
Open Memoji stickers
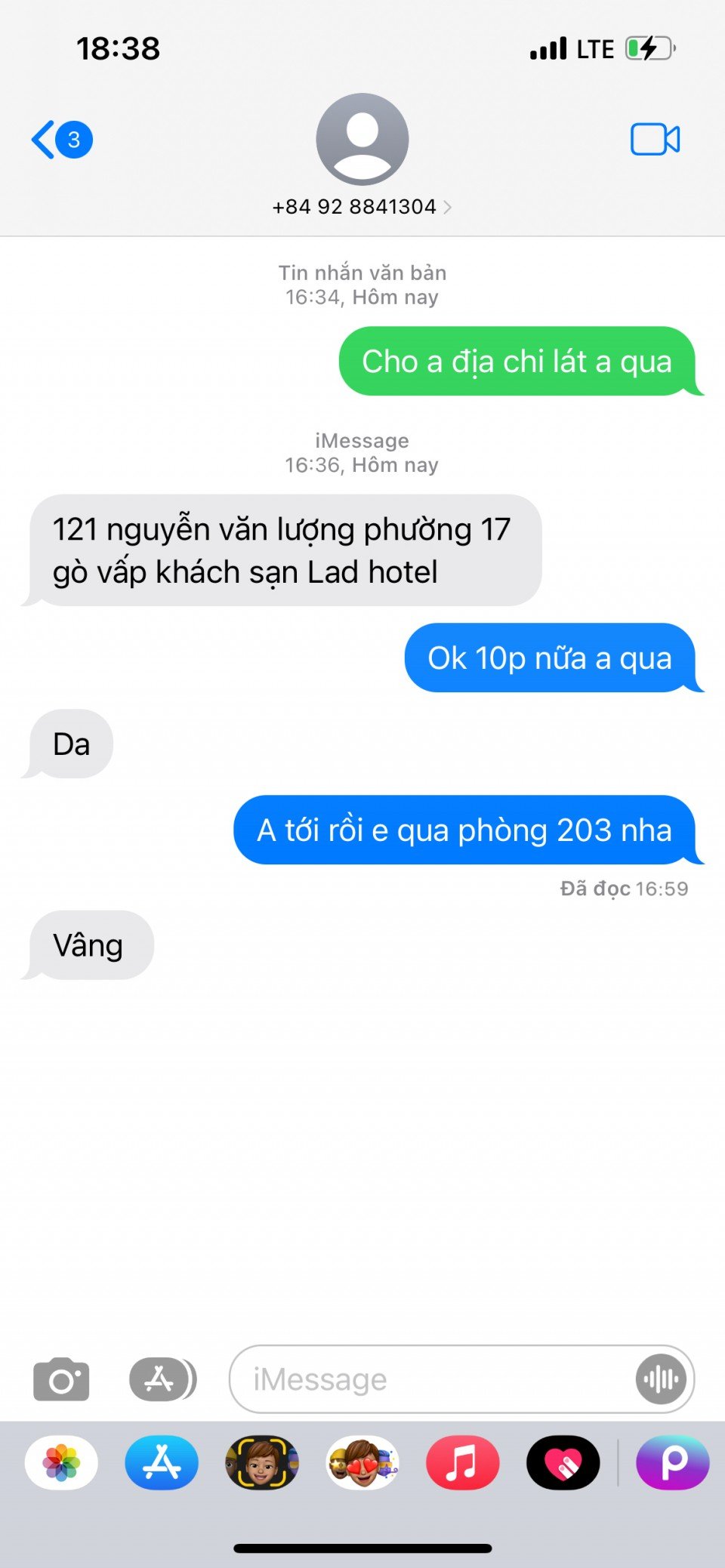[362, 1462]
